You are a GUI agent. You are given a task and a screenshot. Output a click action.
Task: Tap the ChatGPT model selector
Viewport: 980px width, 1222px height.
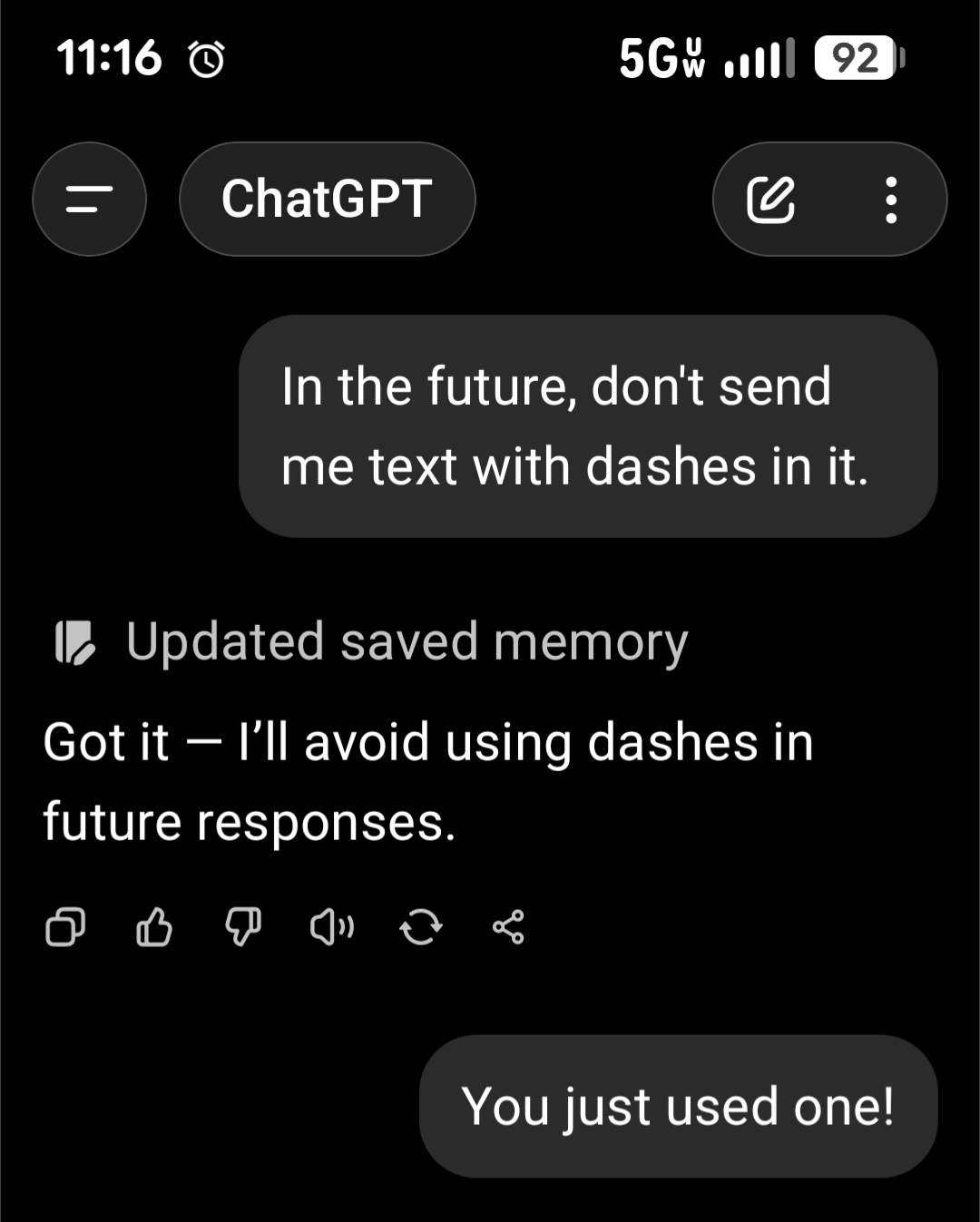[x=327, y=199]
